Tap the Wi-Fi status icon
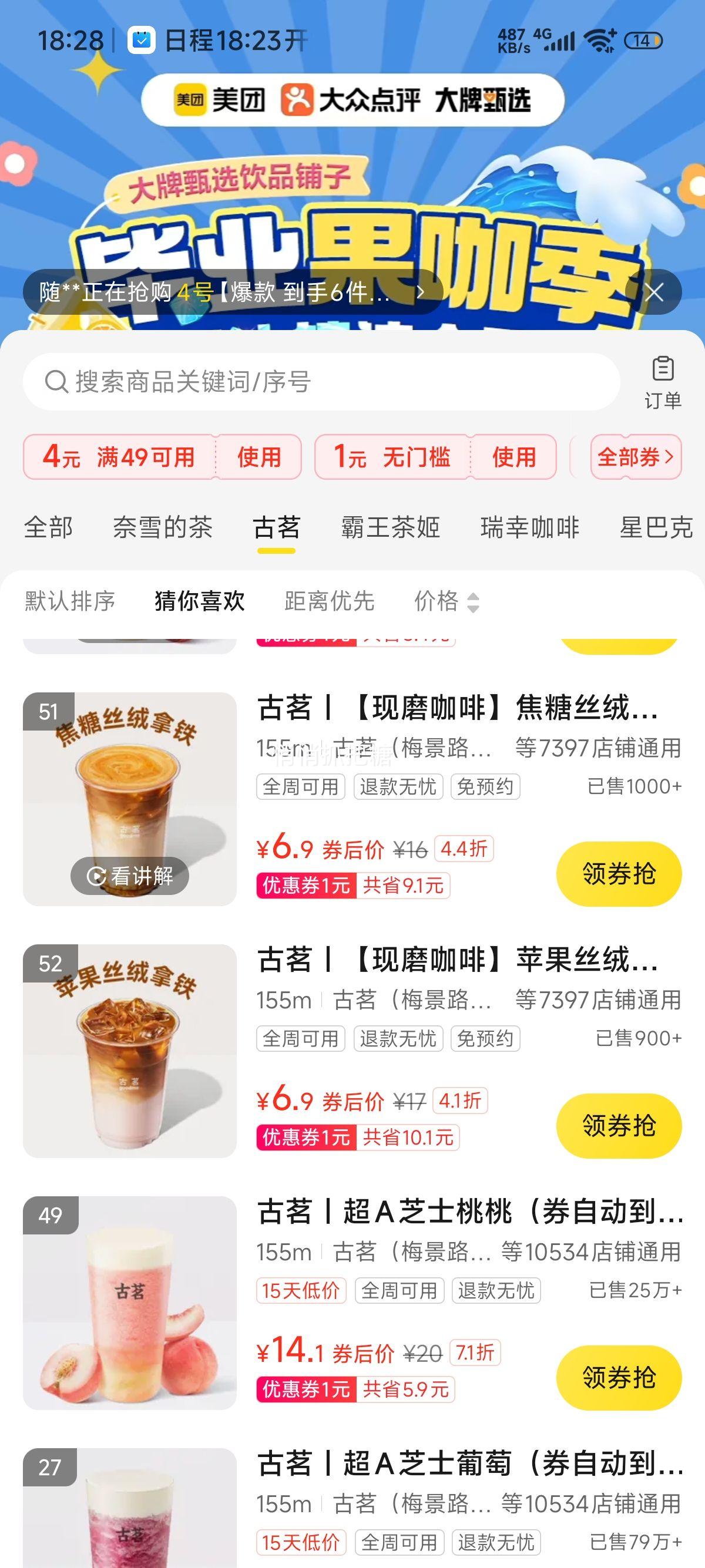 599,41
